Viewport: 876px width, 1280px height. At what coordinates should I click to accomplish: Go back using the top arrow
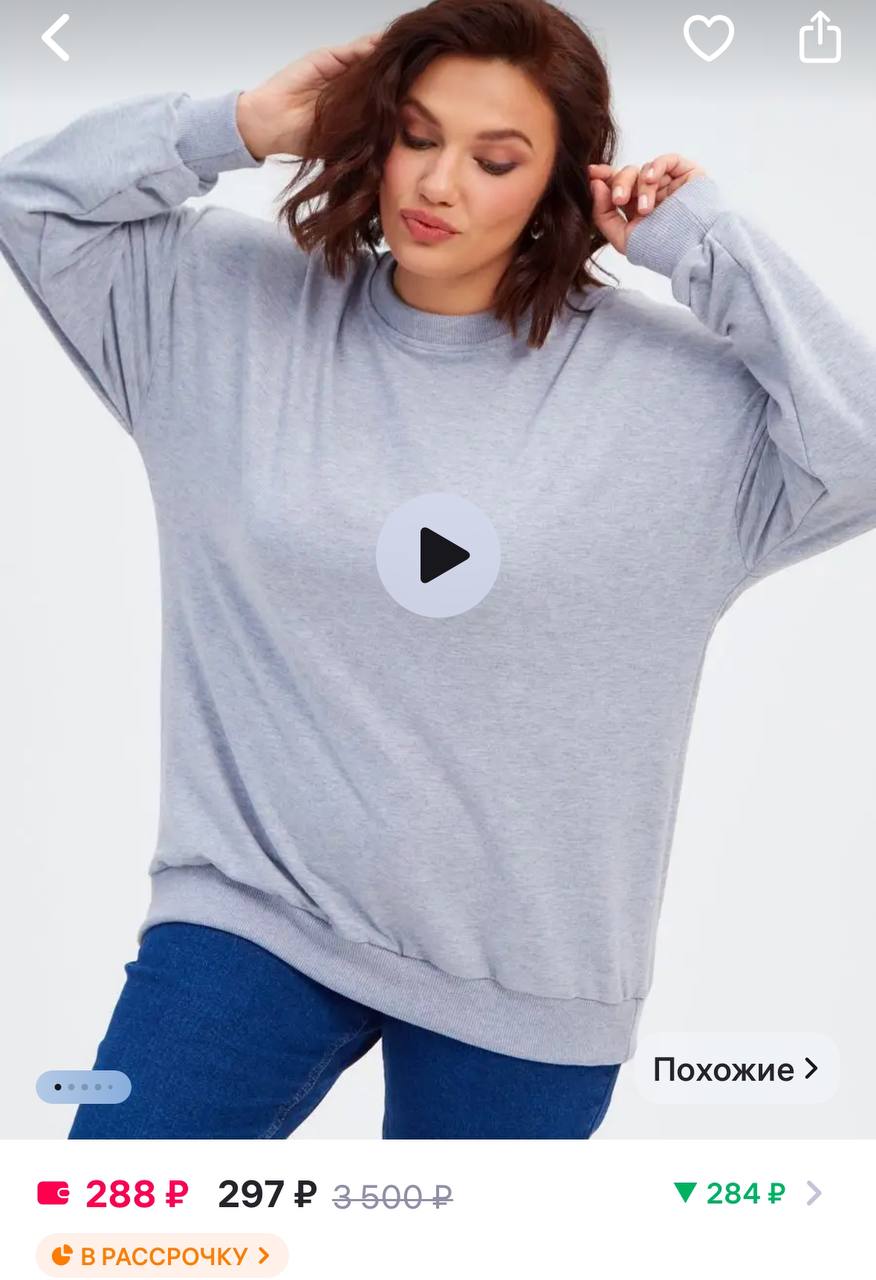[56, 38]
